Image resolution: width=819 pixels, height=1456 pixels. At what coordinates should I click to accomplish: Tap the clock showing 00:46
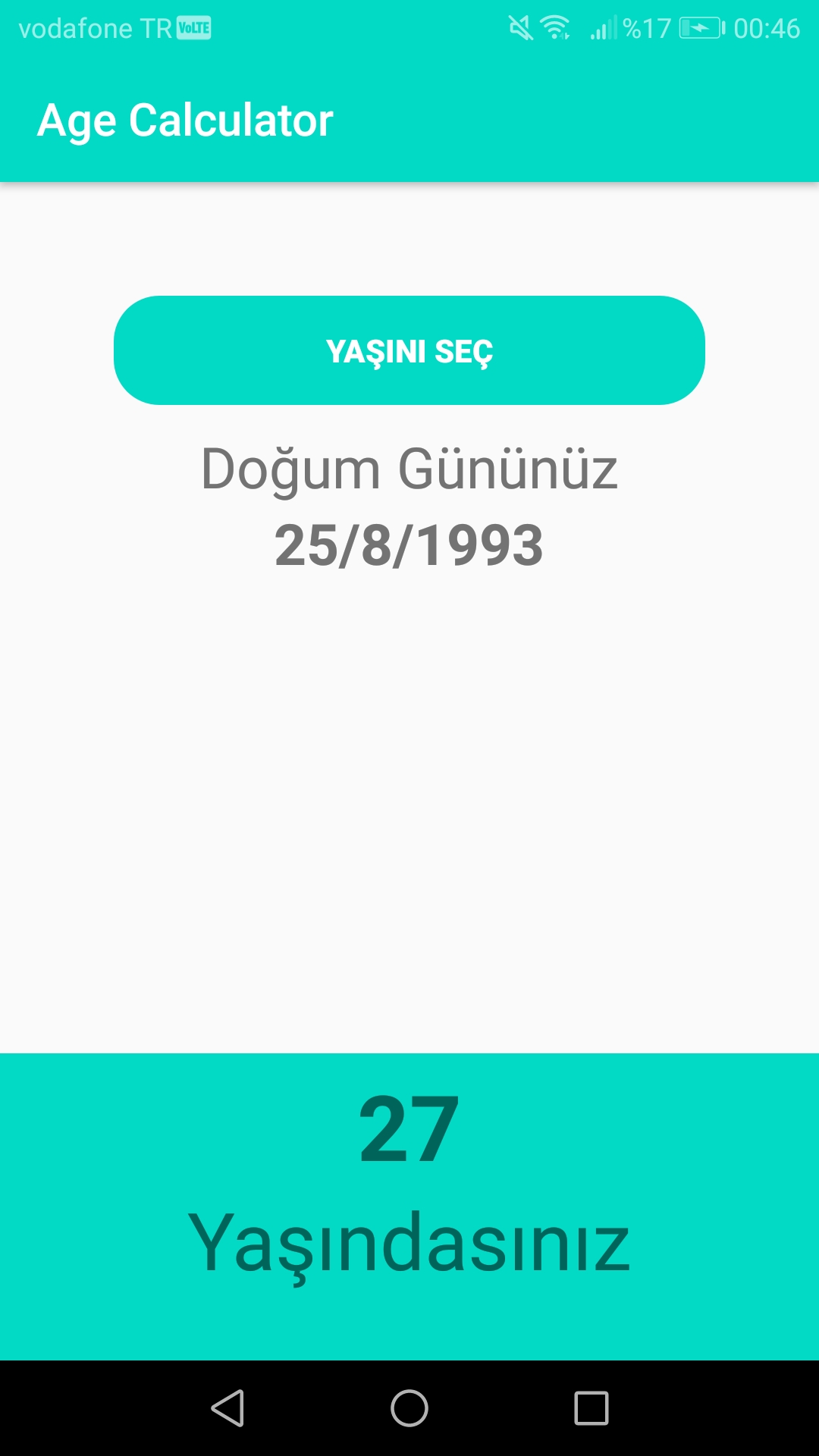click(768, 27)
